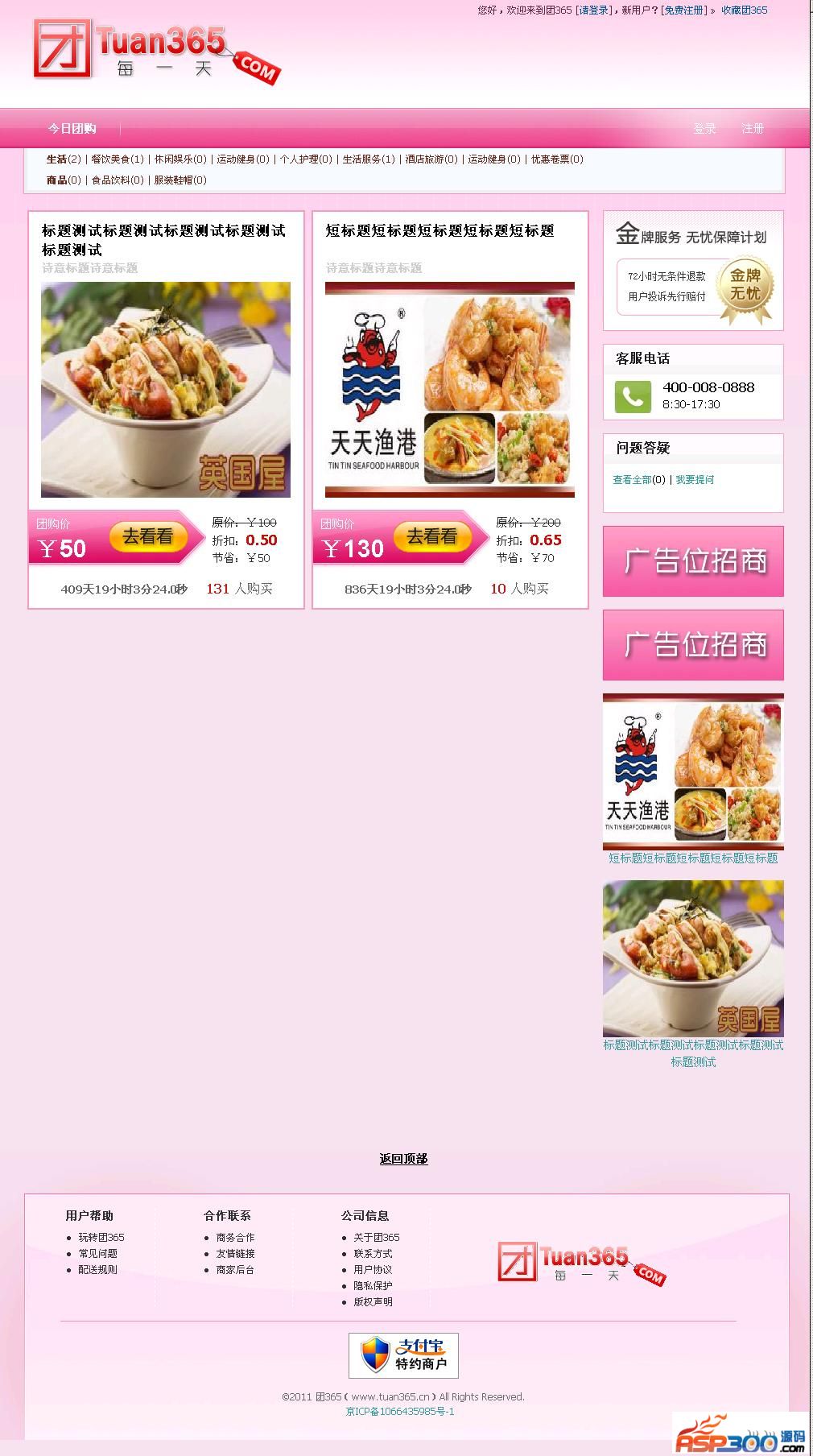The width and height of the screenshot is (813, 1456).
Task: Tap 去看看 on the ¥50 deal
Action: click(x=147, y=536)
